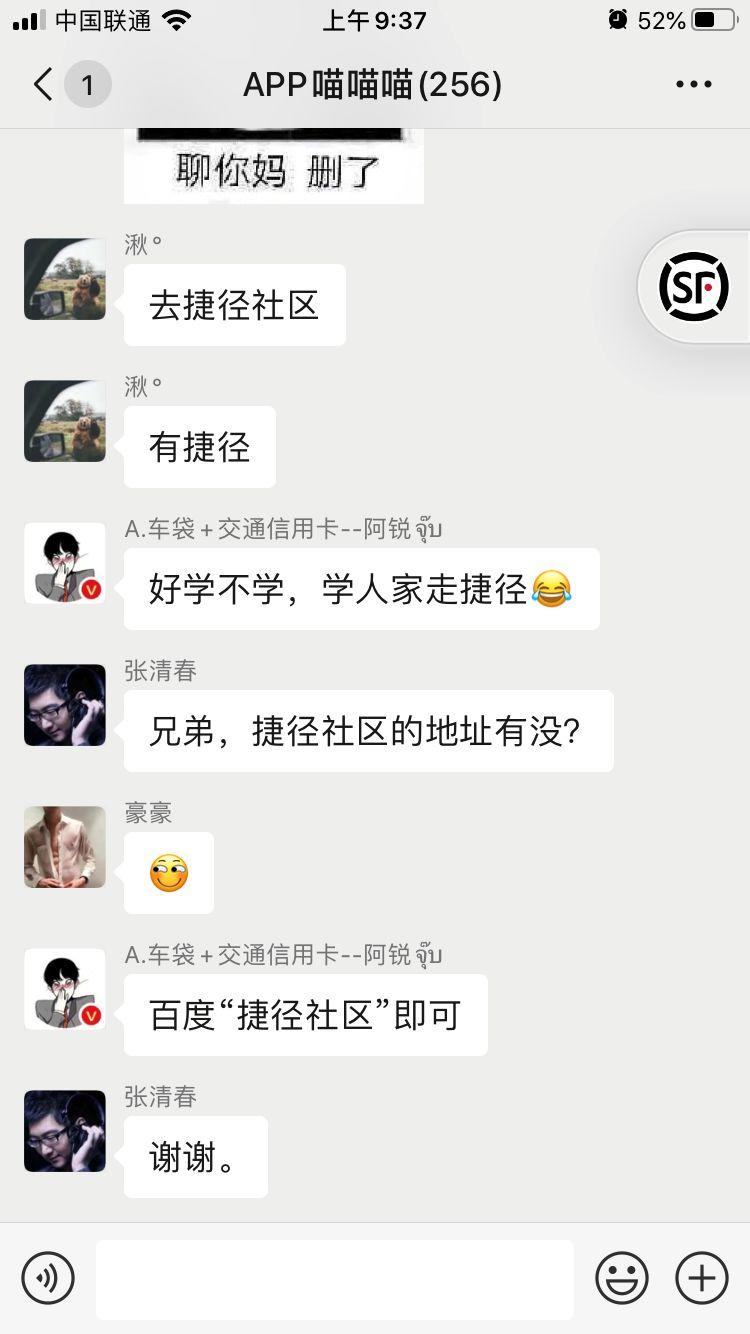
Task: Tap the message input field
Action: 335,1278
